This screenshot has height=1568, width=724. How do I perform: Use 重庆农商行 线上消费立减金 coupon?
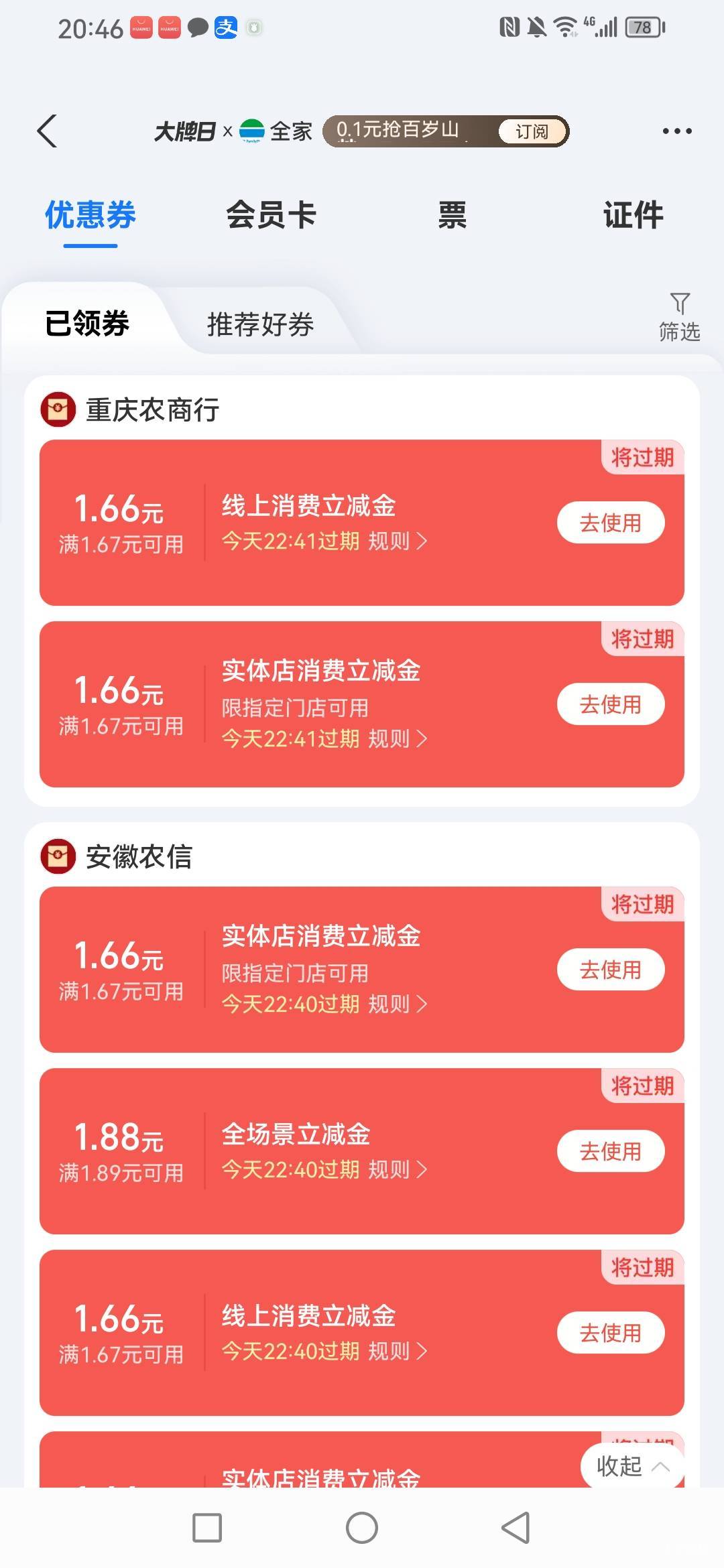611,523
